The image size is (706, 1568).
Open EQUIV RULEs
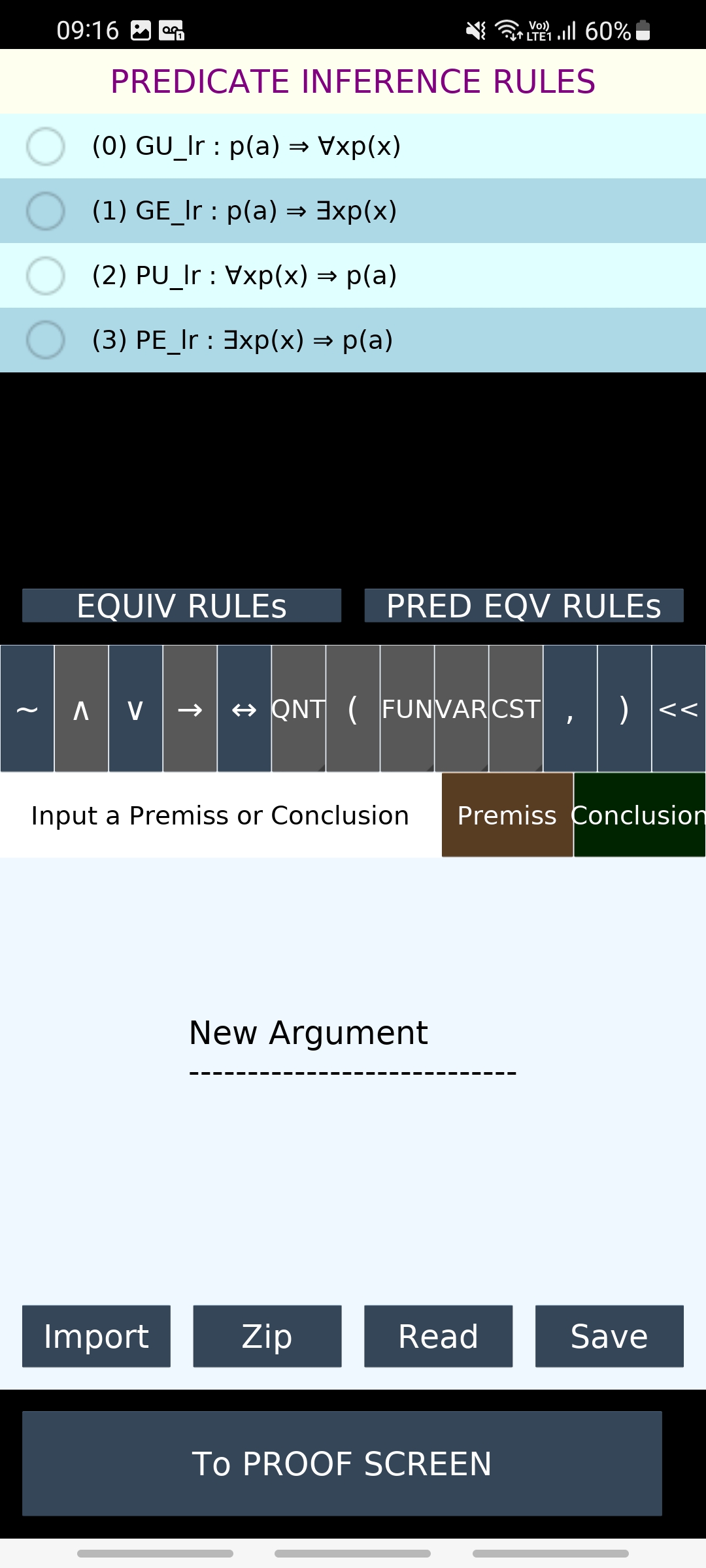[182, 606]
